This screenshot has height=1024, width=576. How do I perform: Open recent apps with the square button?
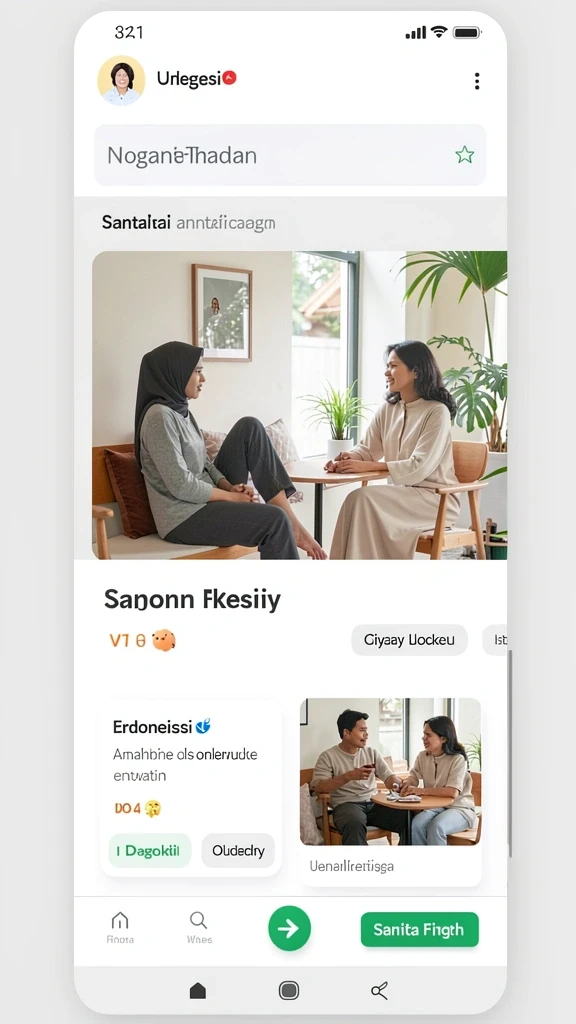[x=289, y=991]
